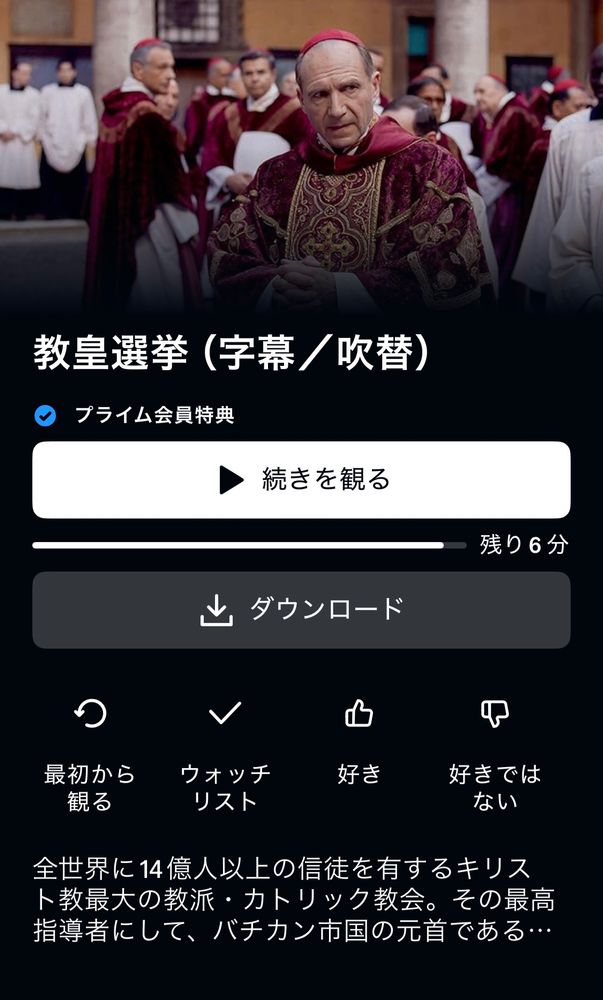Rate the film with 好き thumbs up
This screenshot has width=603, height=1000.
point(359,714)
